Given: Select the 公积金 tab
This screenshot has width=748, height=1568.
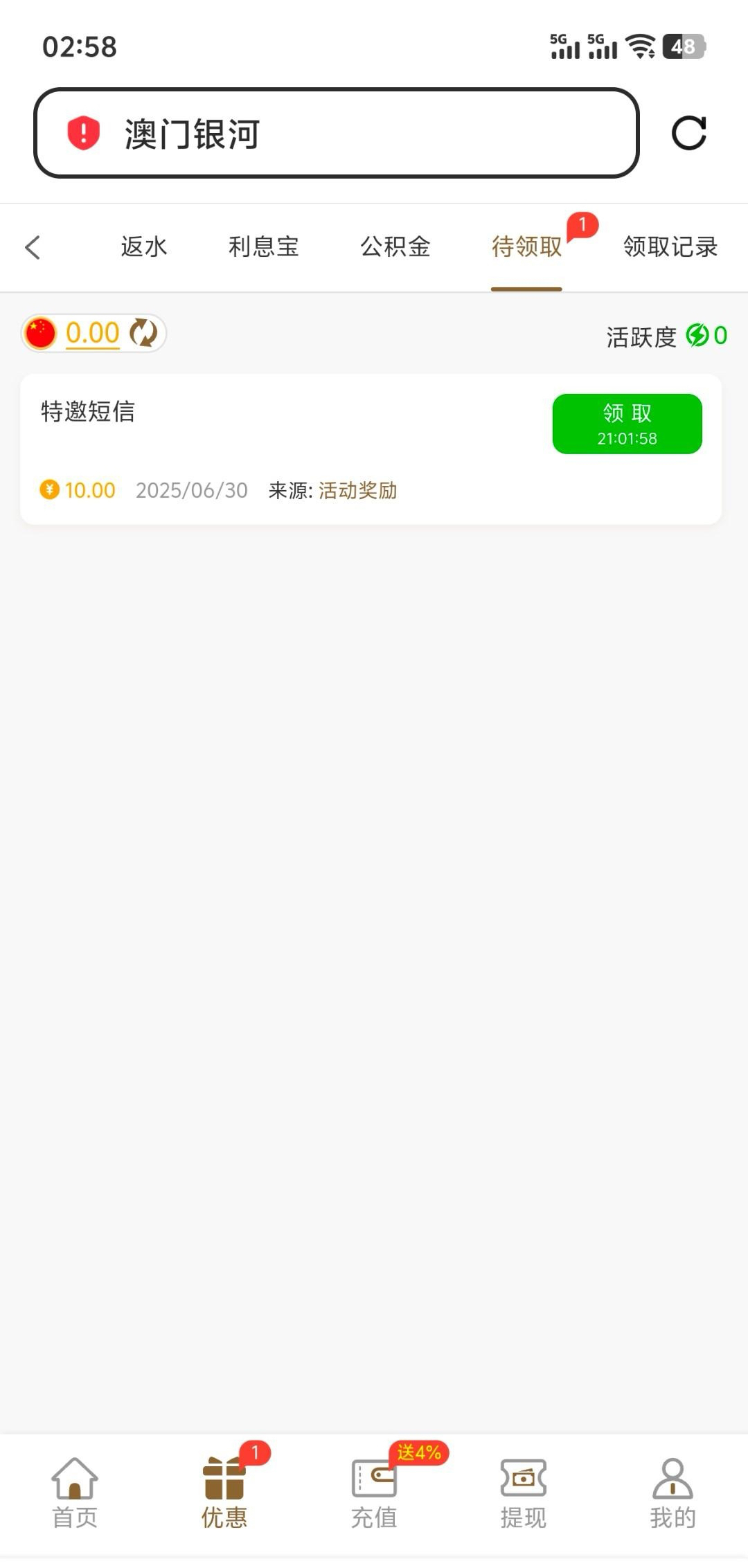Looking at the screenshot, I should coord(395,247).
